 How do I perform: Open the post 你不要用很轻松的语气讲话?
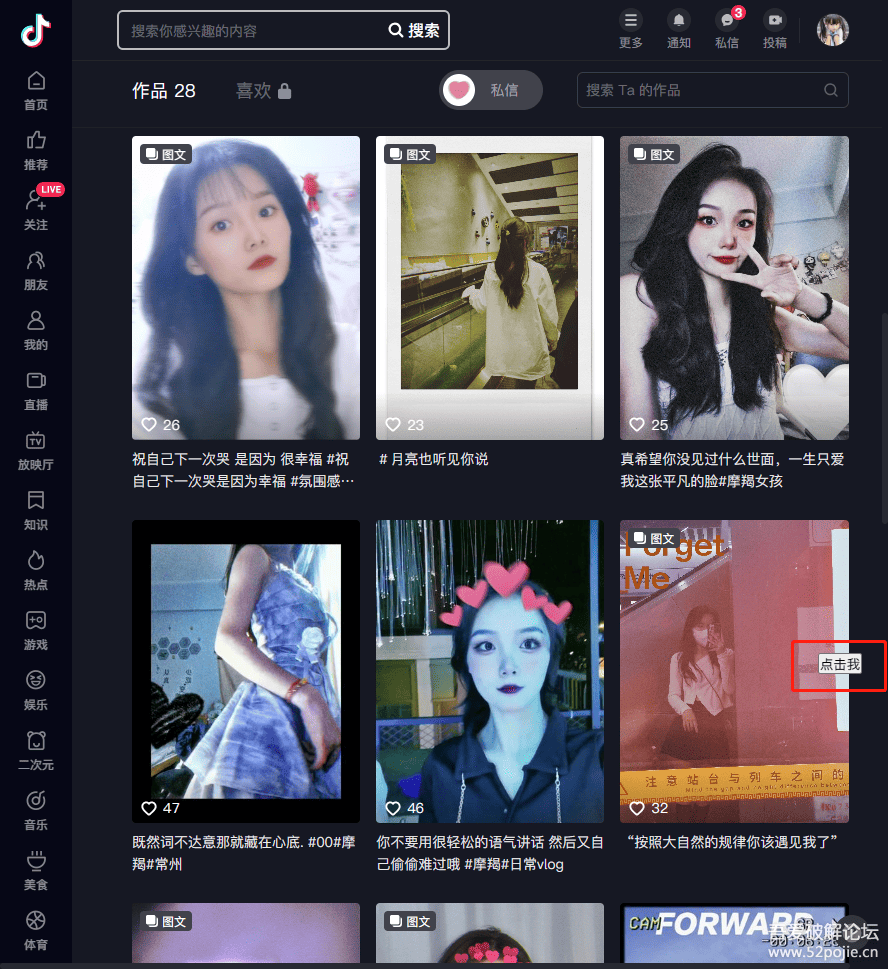pos(490,672)
